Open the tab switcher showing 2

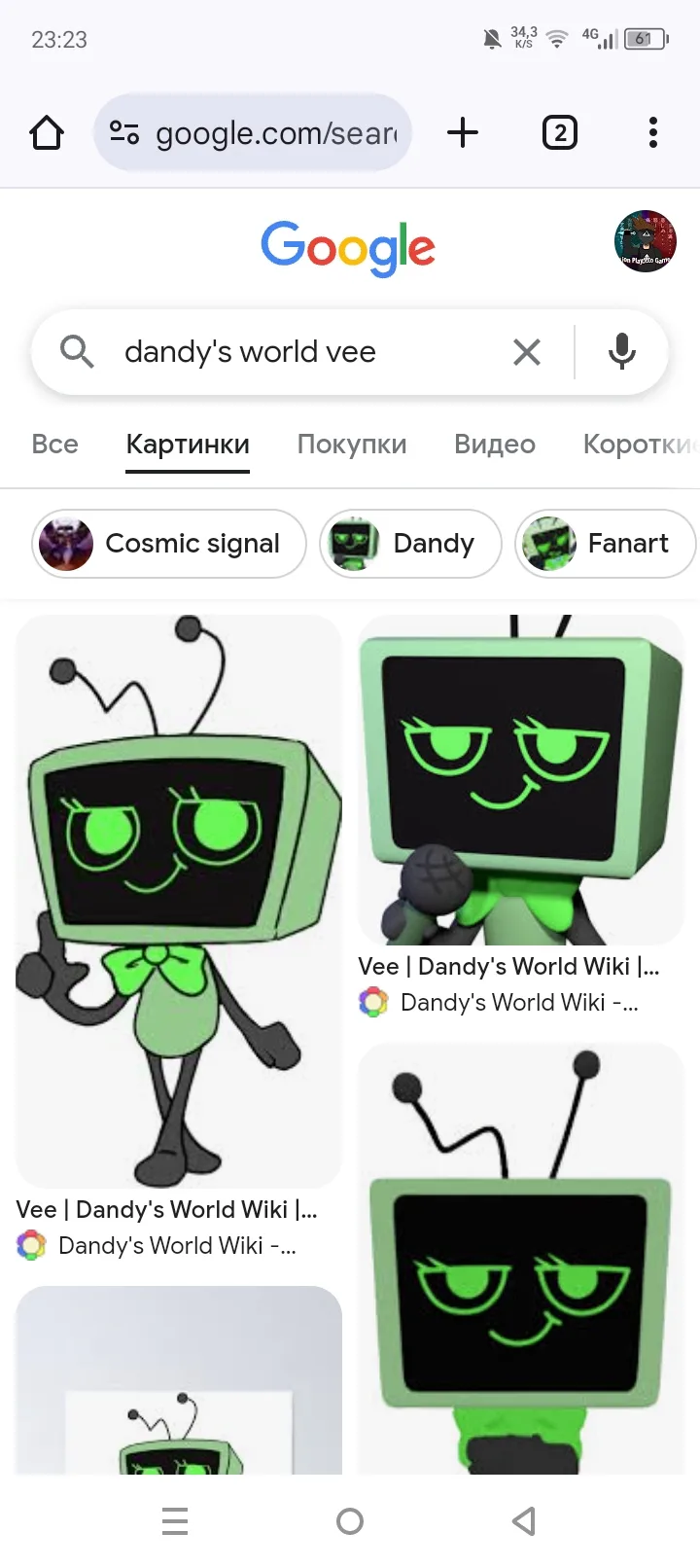click(559, 132)
